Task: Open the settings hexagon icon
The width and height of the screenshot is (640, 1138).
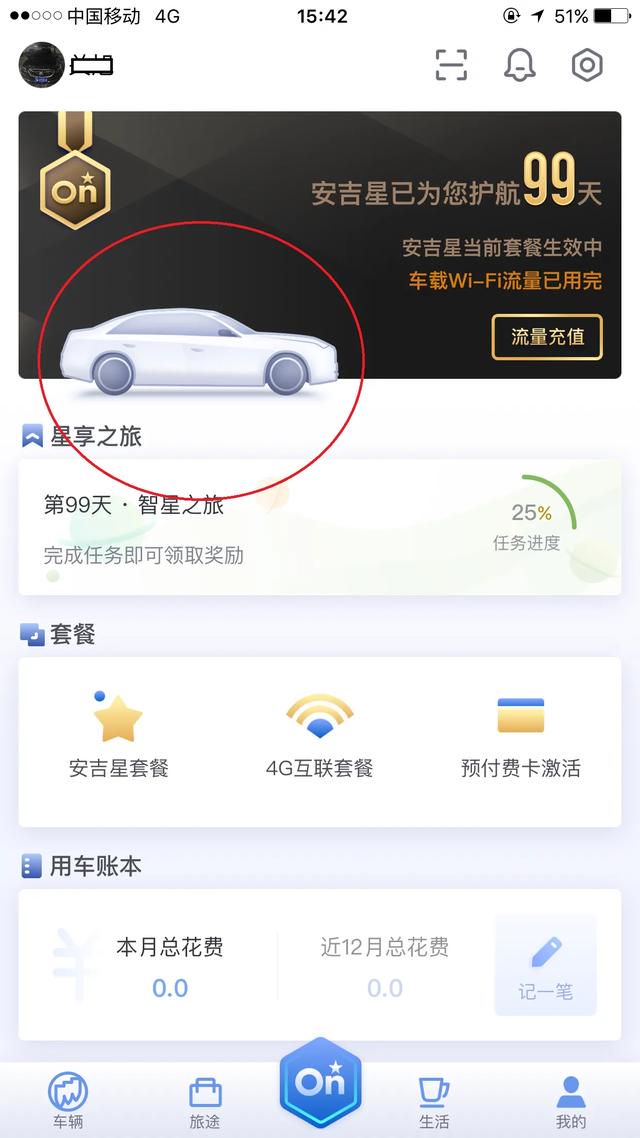Action: 587,65
